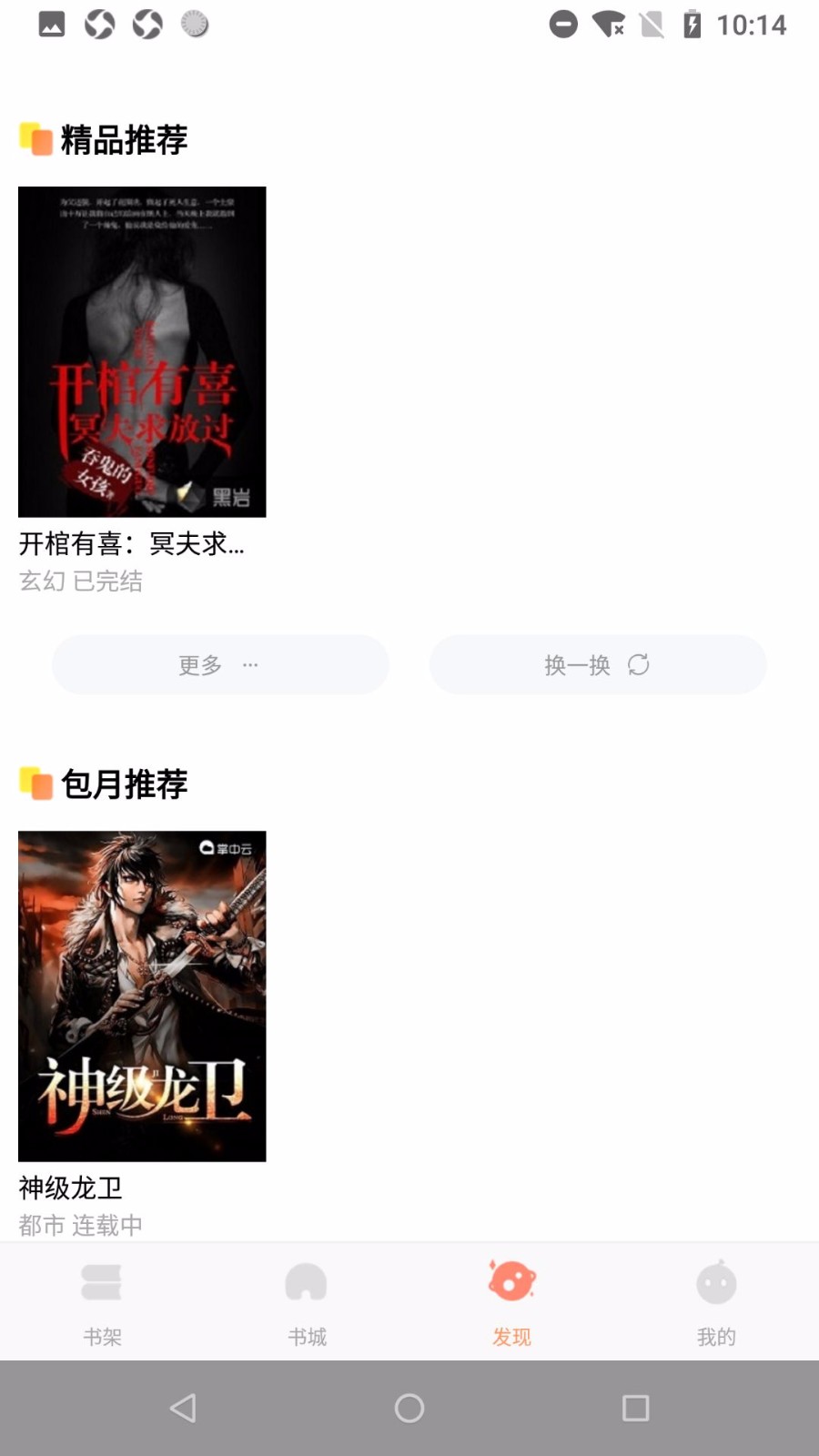
Task: Open the notification image icon in status bar
Action: click(x=50, y=25)
